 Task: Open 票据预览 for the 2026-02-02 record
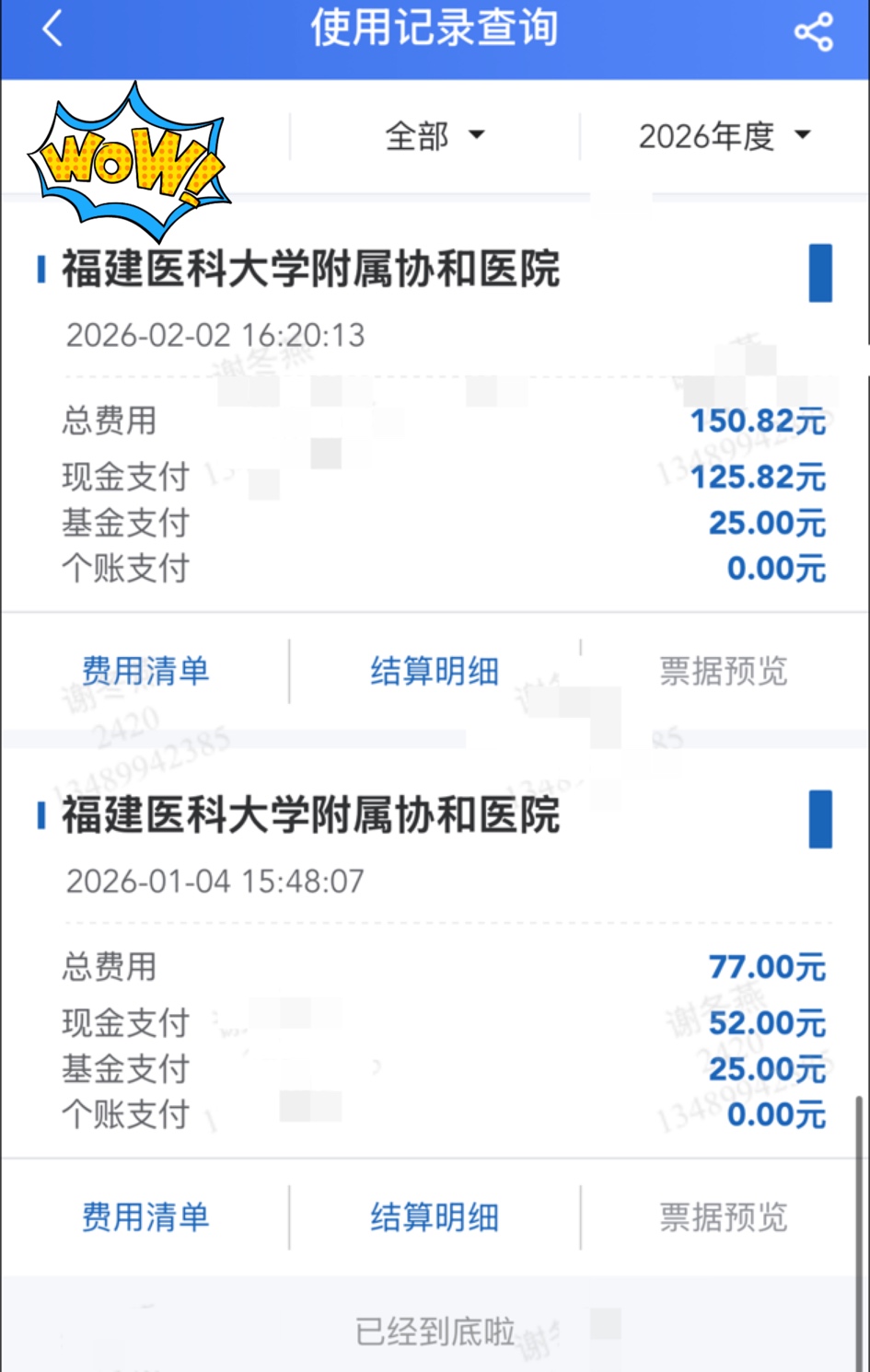[724, 671]
